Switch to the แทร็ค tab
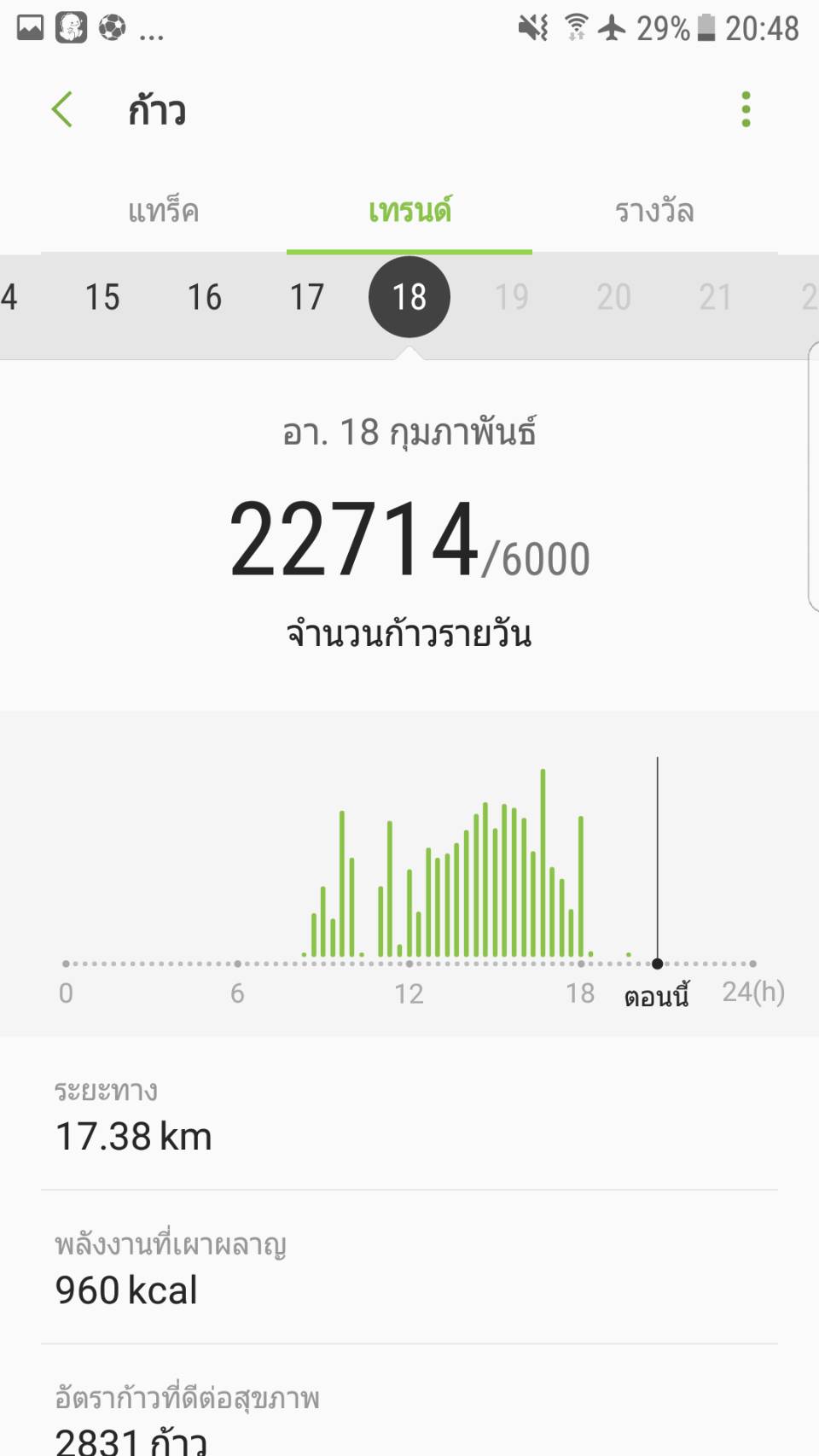 coord(164,211)
